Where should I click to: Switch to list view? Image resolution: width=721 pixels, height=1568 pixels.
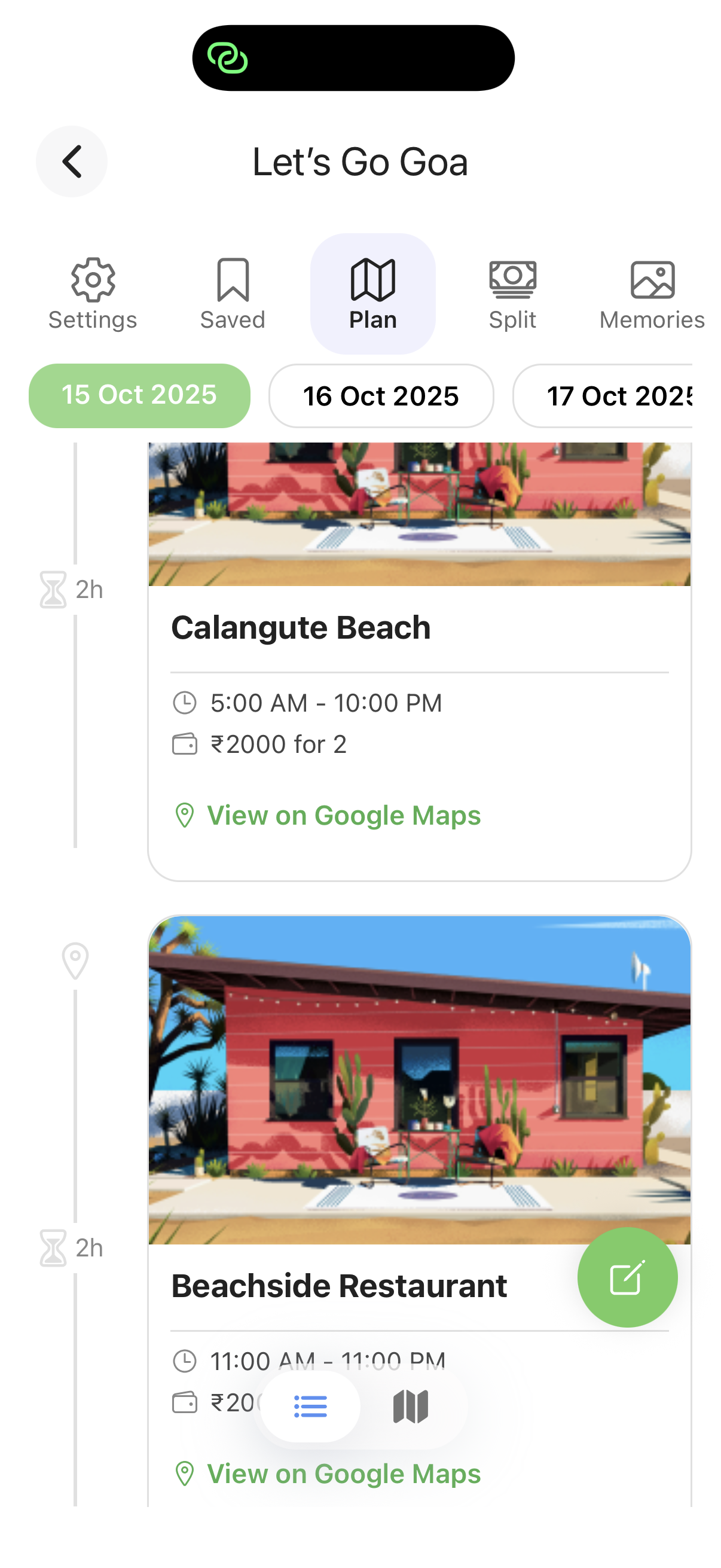pos(310,1406)
